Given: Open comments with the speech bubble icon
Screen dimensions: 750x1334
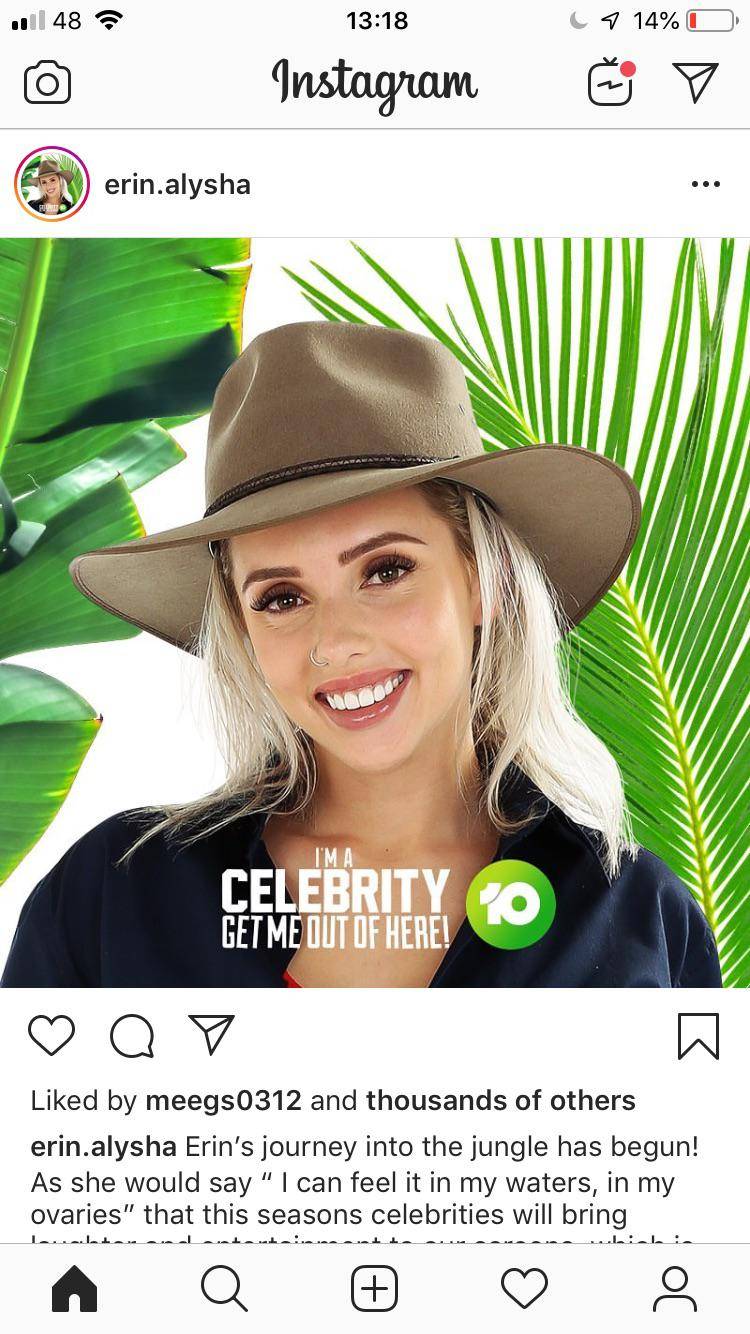Looking at the screenshot, I should click(131, 1036).
